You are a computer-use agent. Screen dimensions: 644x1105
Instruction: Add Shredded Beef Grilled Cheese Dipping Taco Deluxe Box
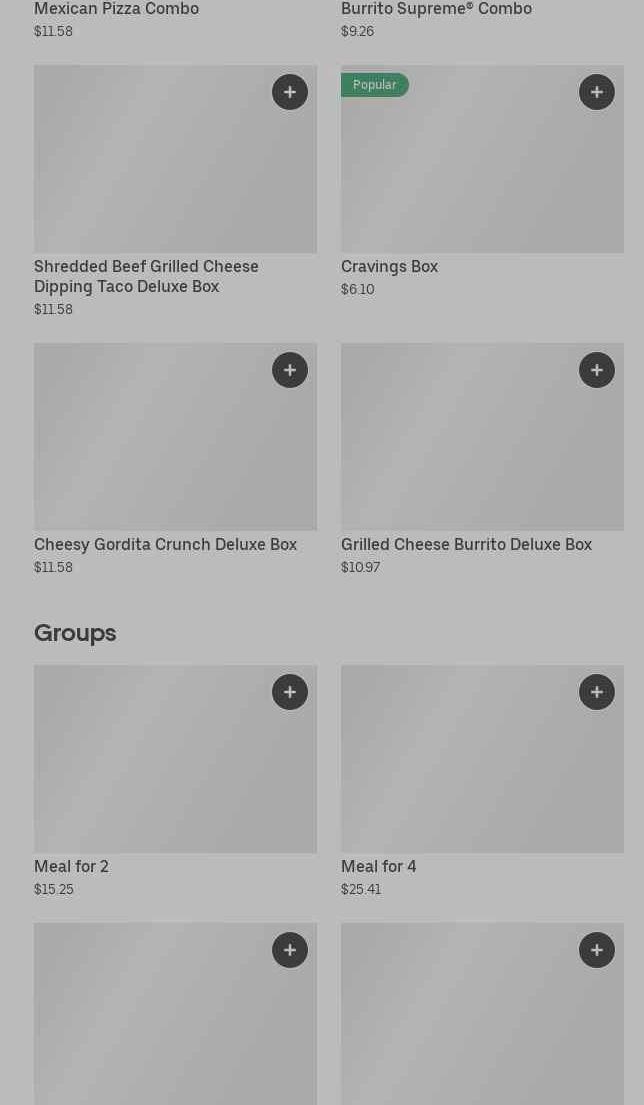[x=290, y=92]
